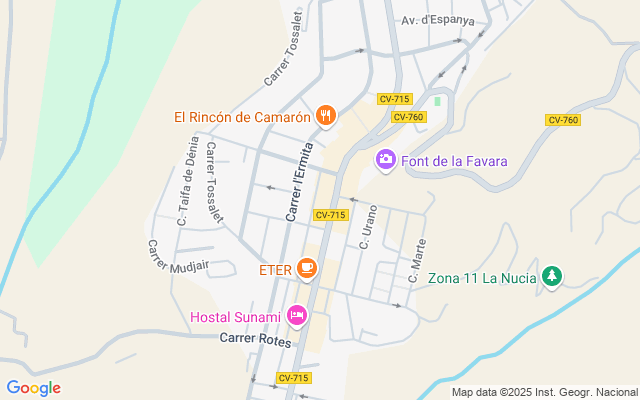
Task: Open El Rincón de Camarón restaurant marker
Action: [x=325, y=117]
